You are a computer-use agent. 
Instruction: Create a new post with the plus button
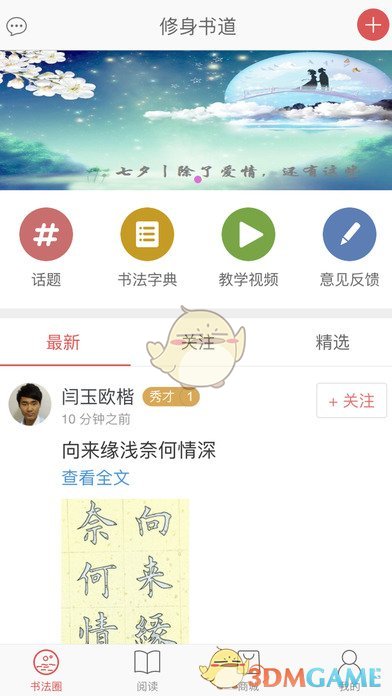pyautogui.click(x=372, y=25)
